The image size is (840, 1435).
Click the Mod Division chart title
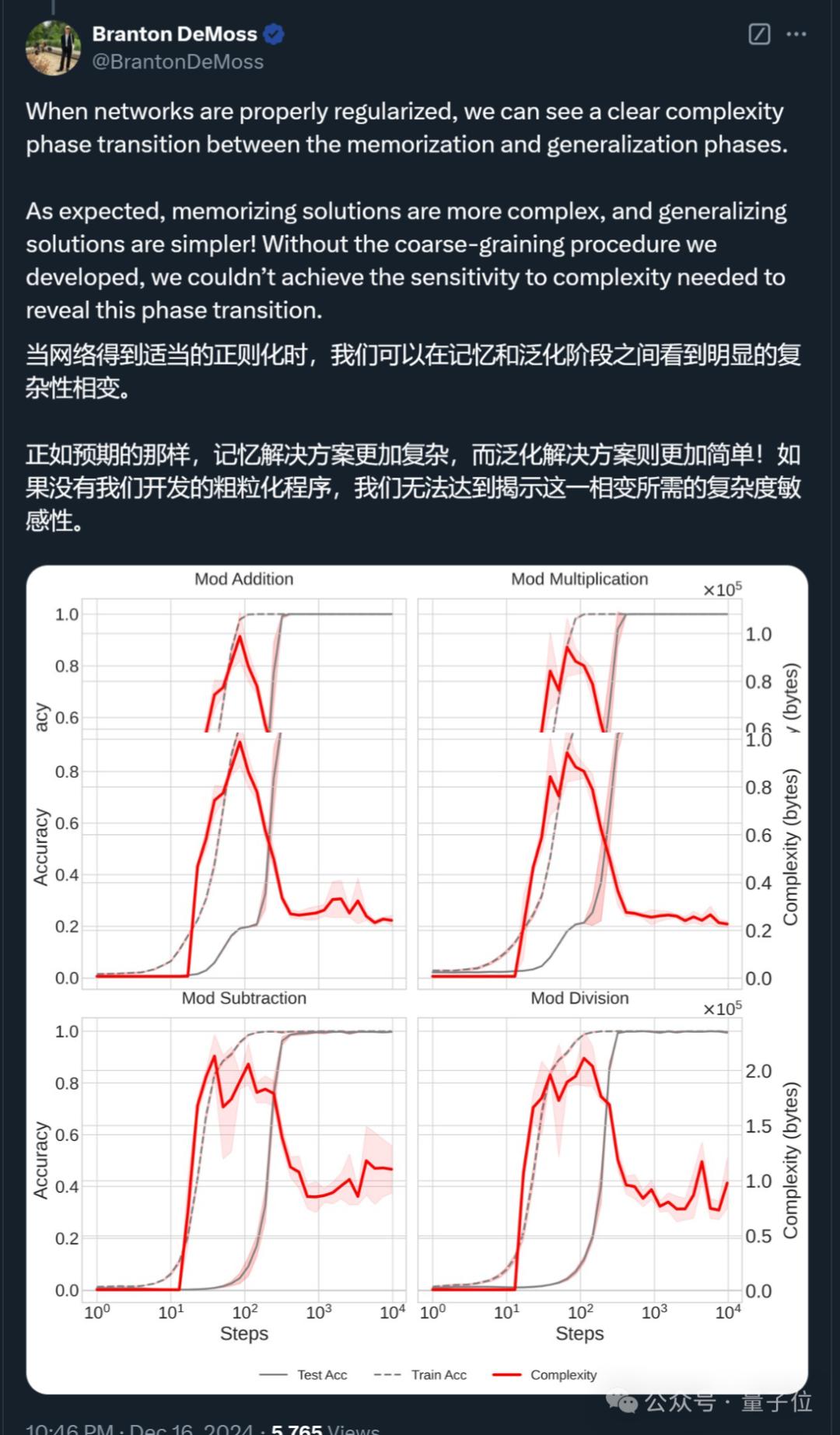(x=581, y=998)
